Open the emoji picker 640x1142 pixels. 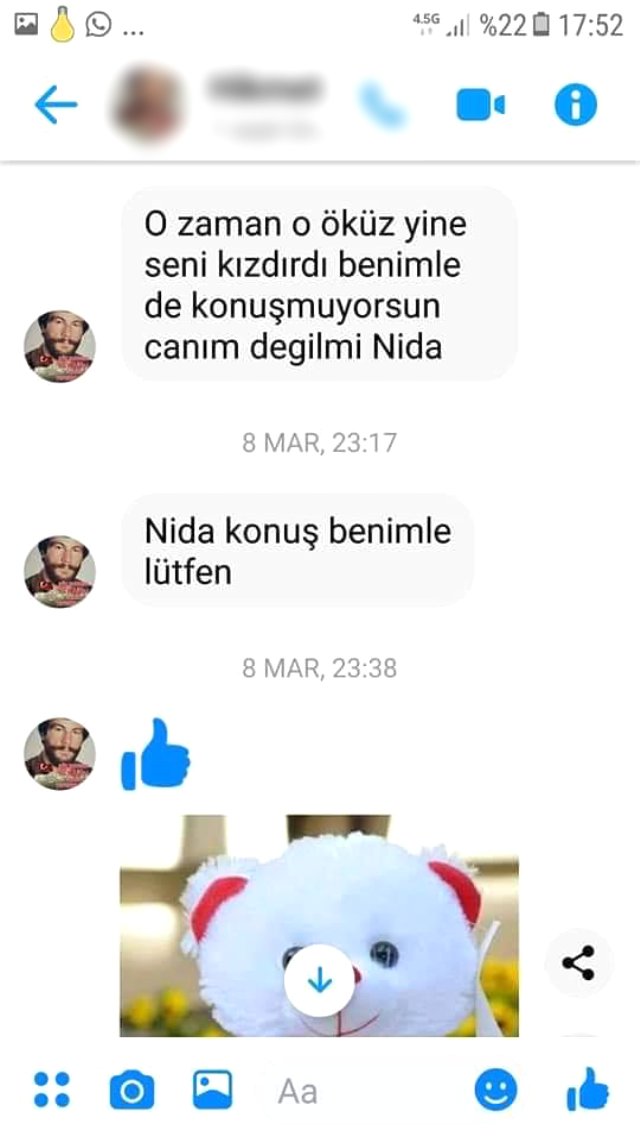coord(496,1091)
